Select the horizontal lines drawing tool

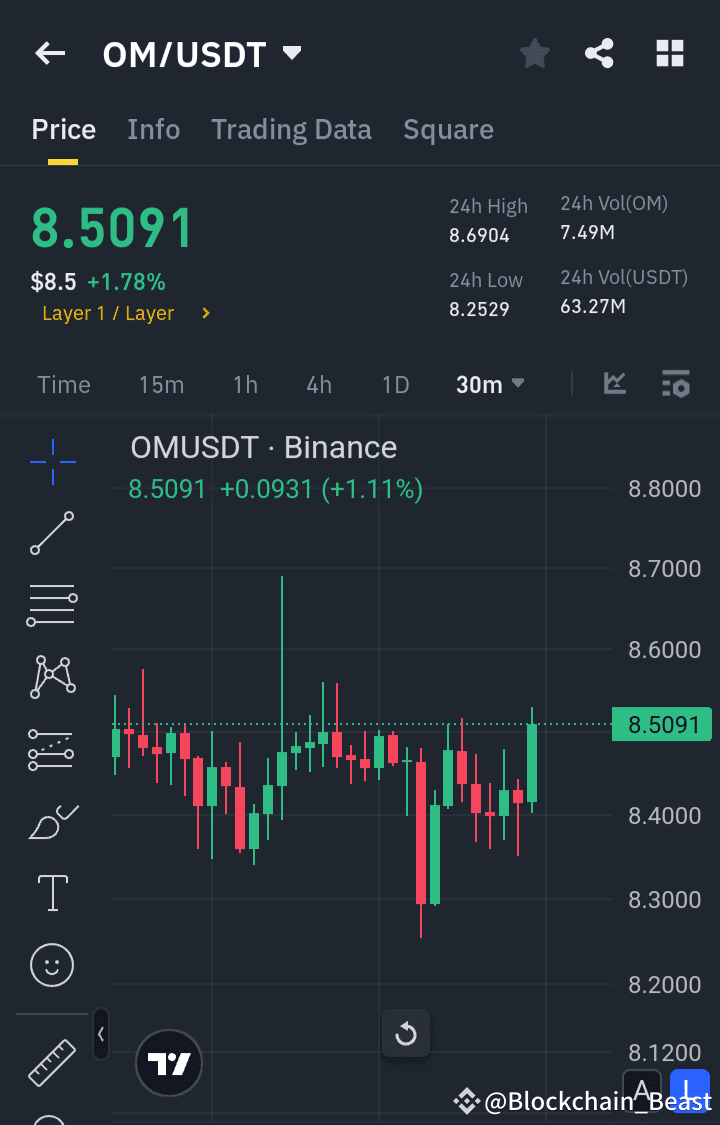(51, 605)
